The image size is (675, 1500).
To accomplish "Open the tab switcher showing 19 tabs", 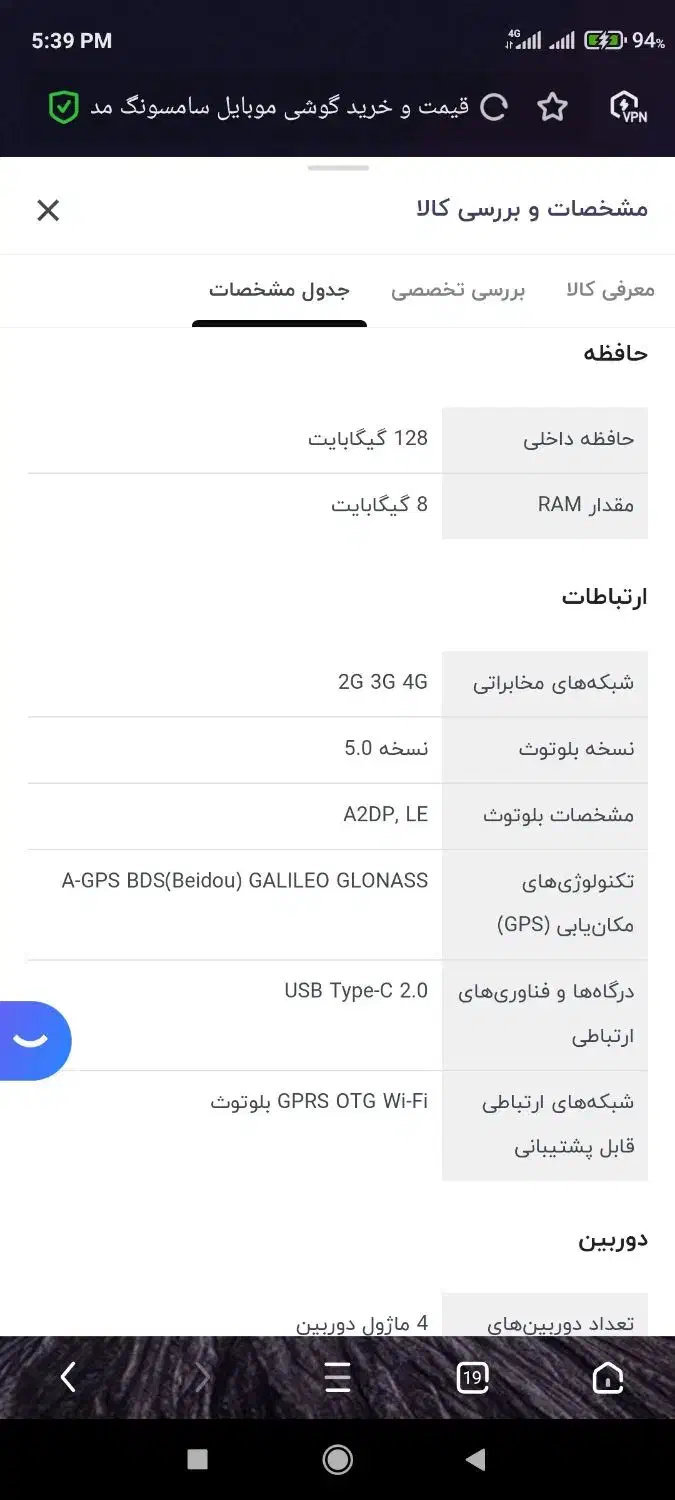I will click(473, 1378).
